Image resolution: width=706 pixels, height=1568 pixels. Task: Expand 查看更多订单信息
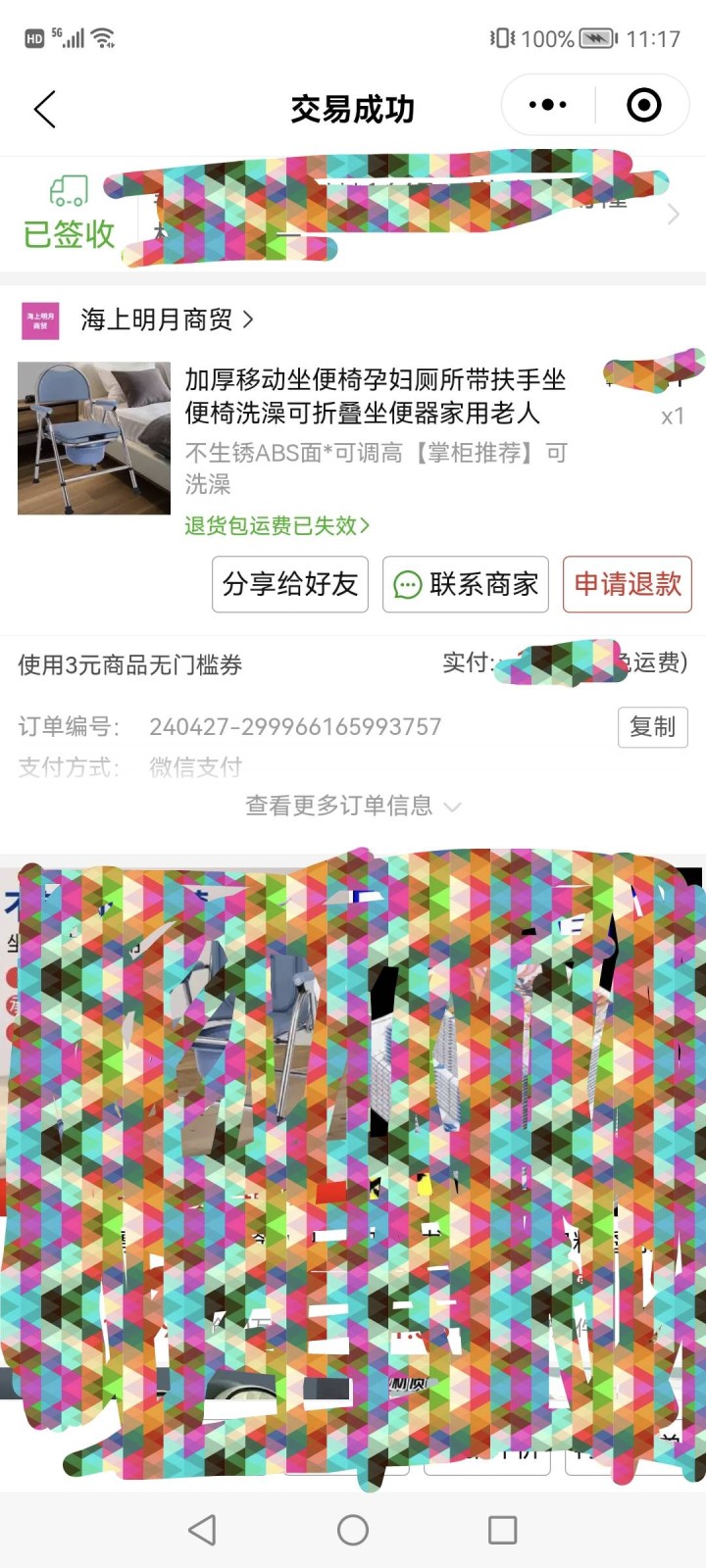tap(353, 806)
